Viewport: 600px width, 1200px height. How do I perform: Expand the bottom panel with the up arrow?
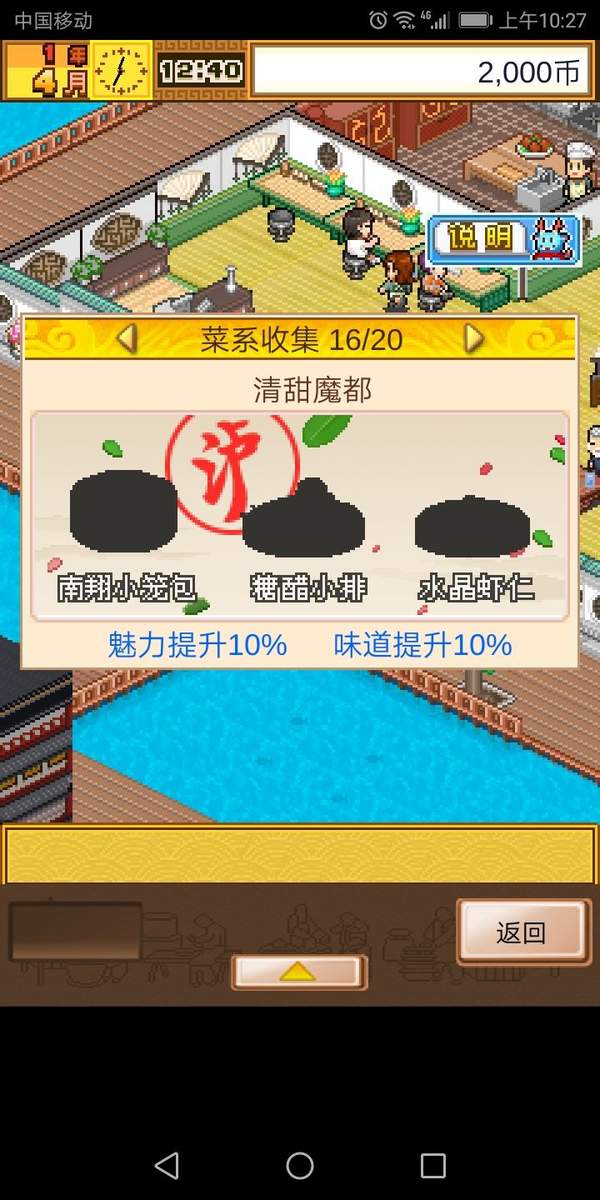click(x=299, y=972)
